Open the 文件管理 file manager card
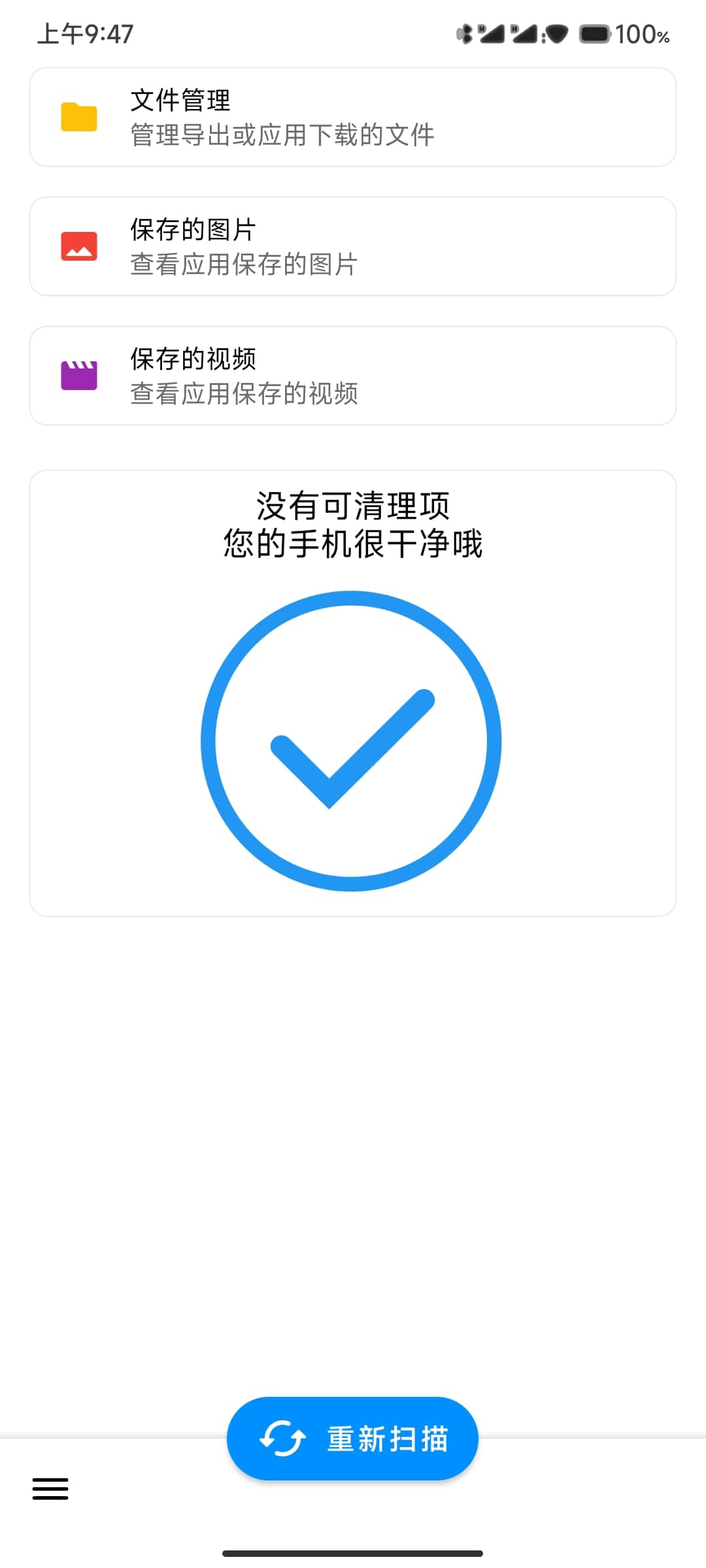This screenshot has width=706, height=1568. click(x=353, y=118)
